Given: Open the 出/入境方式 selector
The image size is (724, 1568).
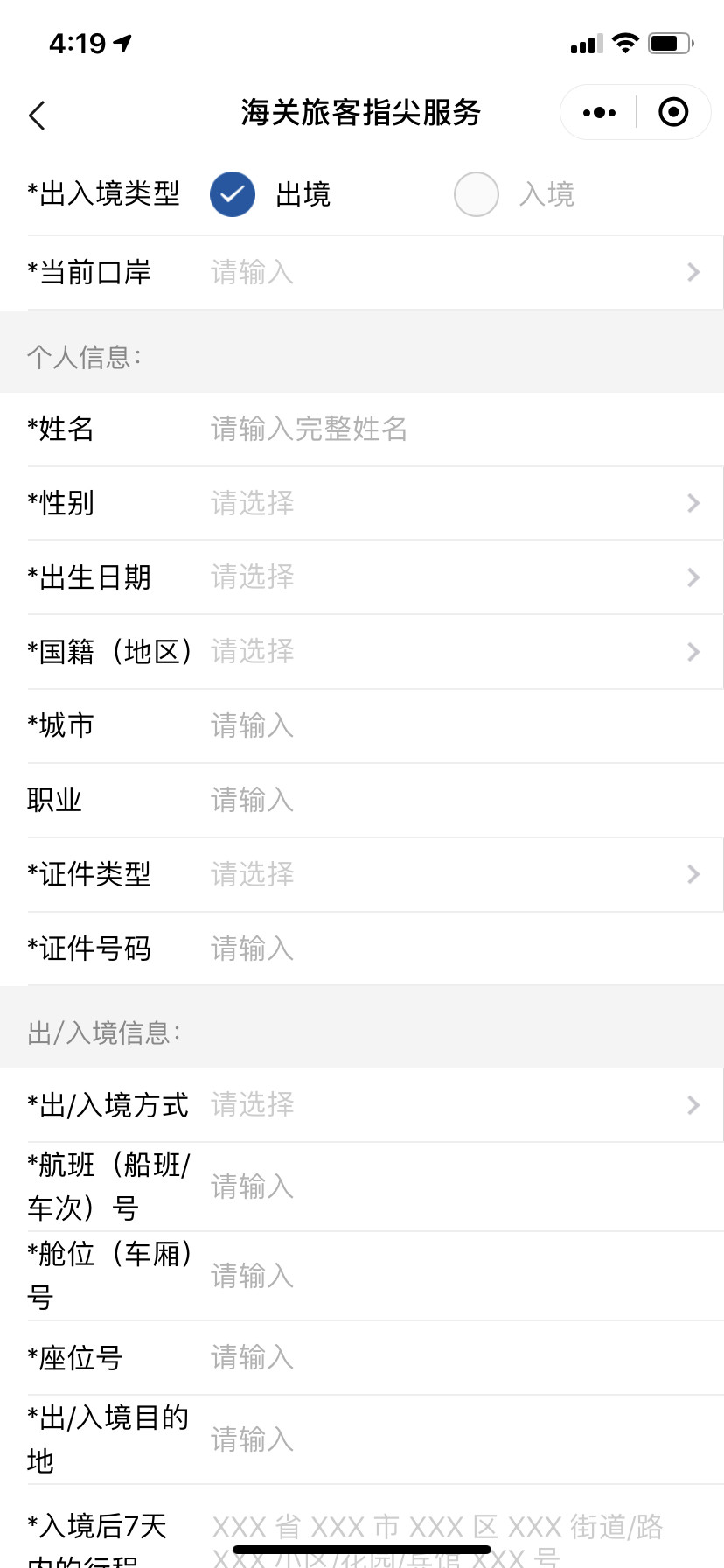Looking at the screenshot, I should click(x=455, y=1105).
